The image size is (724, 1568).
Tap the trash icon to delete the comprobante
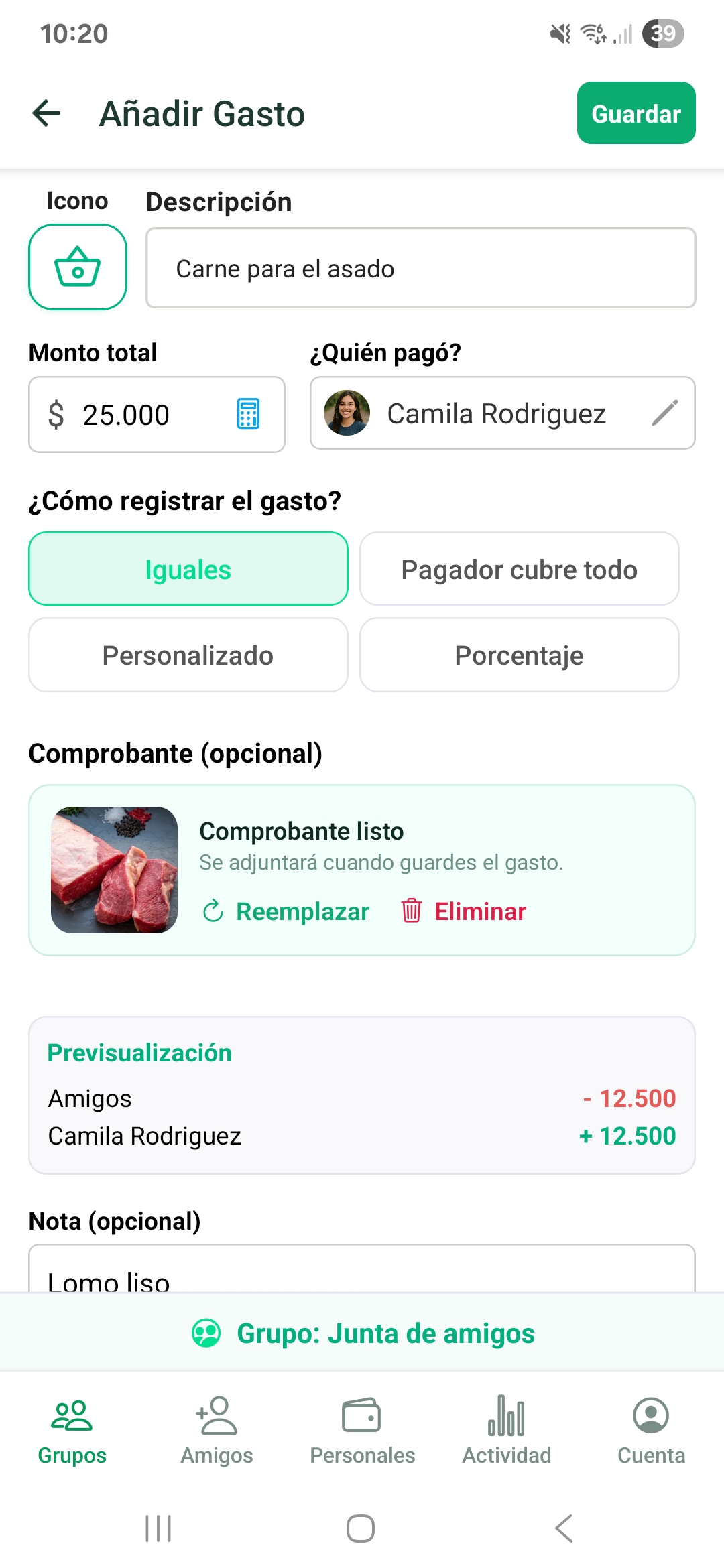(410, 911)
